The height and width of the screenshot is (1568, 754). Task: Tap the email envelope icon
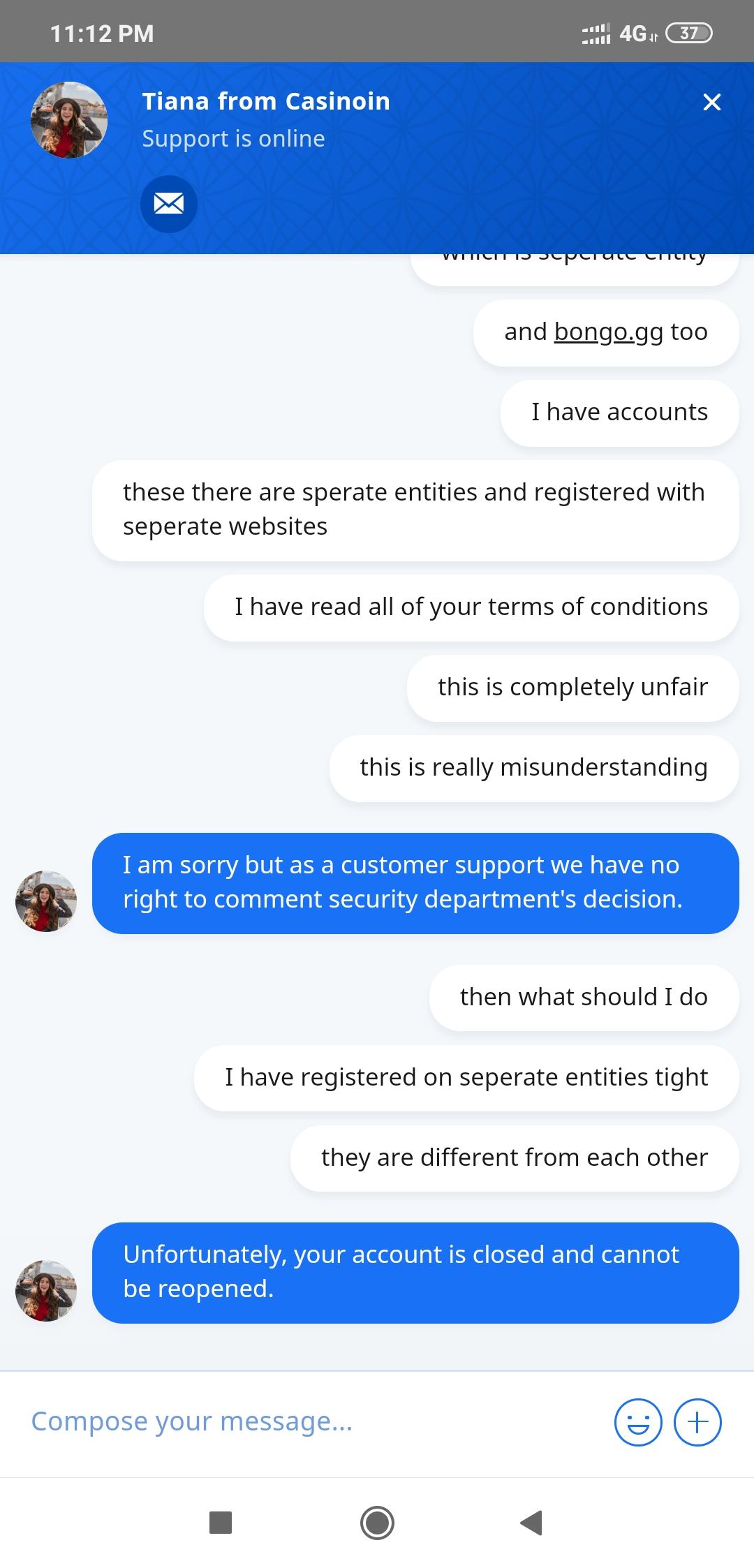169,204
